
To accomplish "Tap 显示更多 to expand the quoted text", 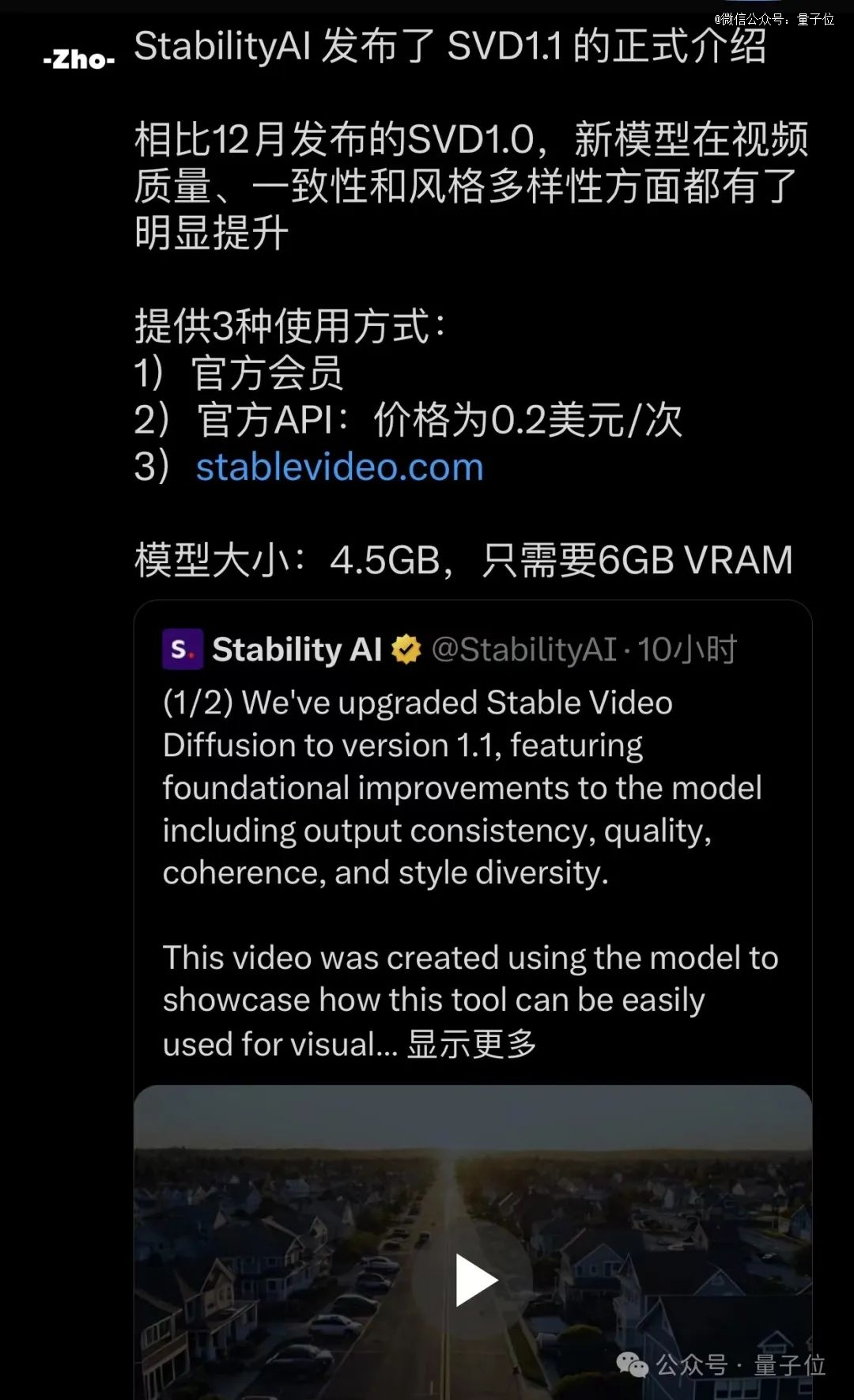I will click(x=472, y=1044).
